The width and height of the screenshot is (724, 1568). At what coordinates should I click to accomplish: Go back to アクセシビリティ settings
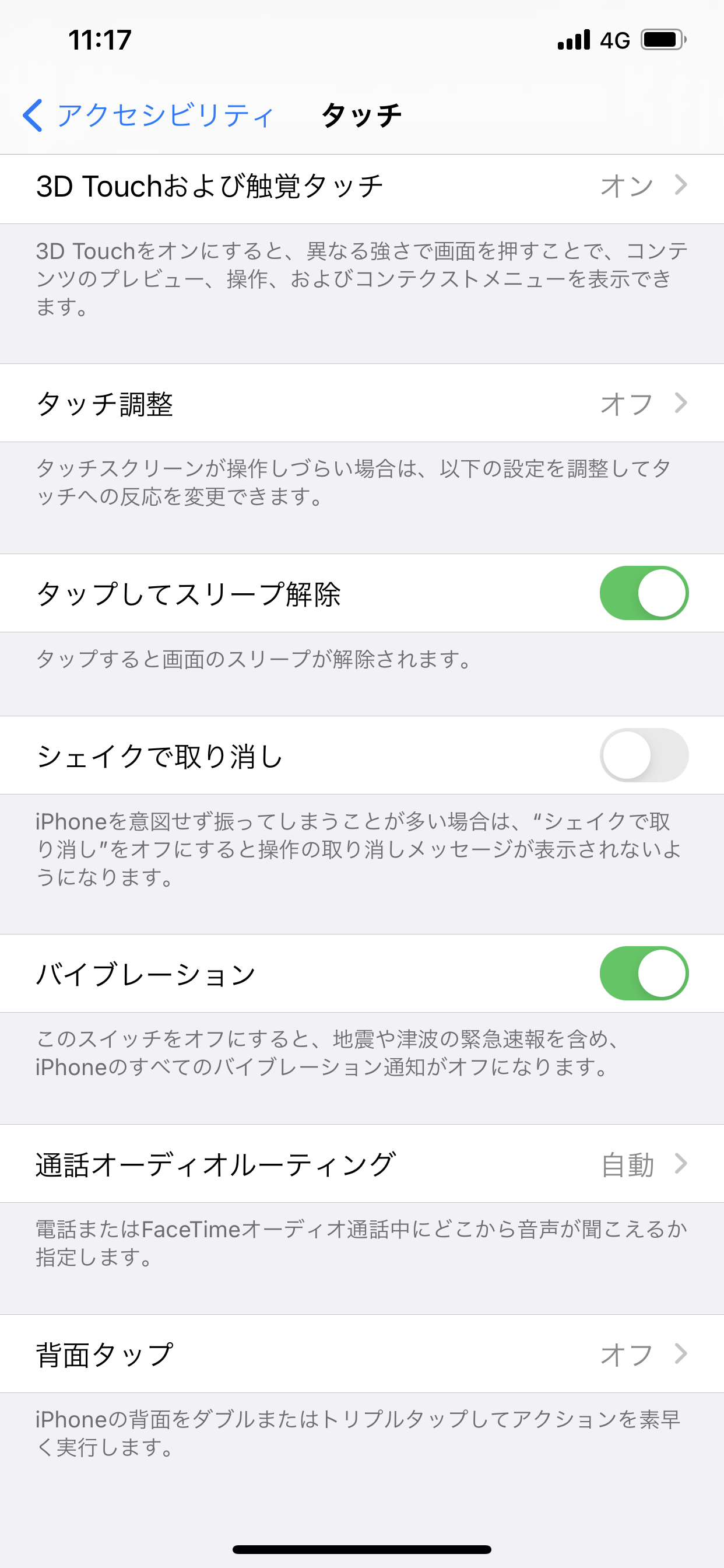148,114
